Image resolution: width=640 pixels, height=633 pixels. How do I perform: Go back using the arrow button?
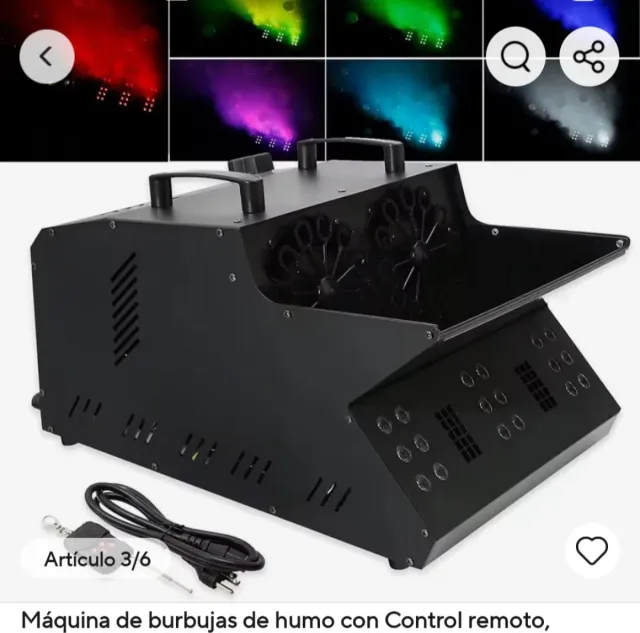[46, 57]
